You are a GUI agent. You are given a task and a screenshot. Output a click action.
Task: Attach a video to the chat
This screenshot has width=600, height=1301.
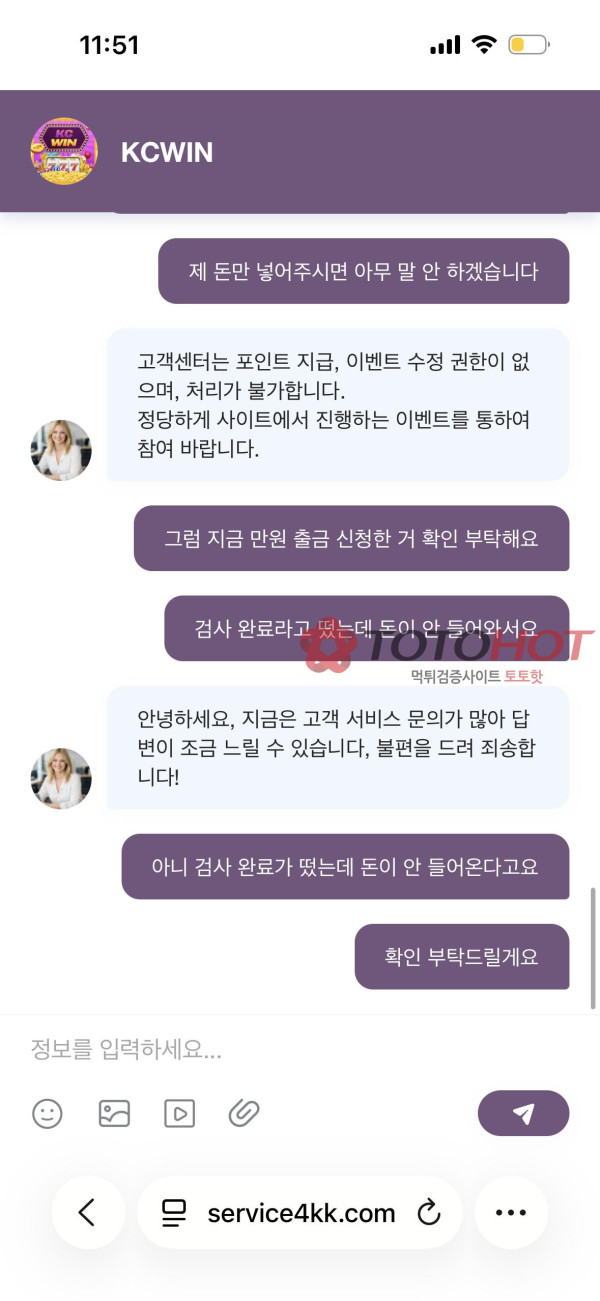point(179,1113)
